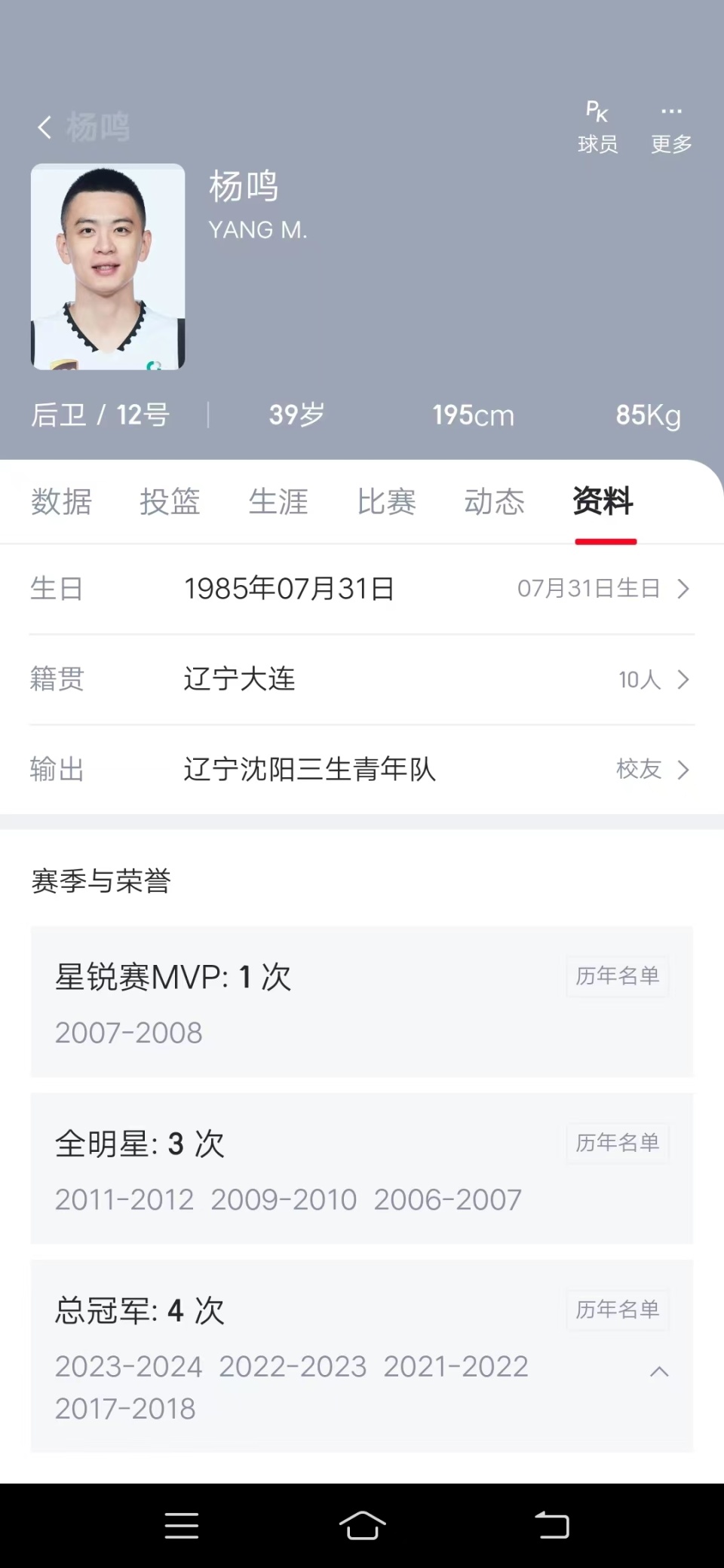This screenshot has height=1568, width=724.
Task: Tap the back arrow to leave player profile
Action: coord(44,127)
